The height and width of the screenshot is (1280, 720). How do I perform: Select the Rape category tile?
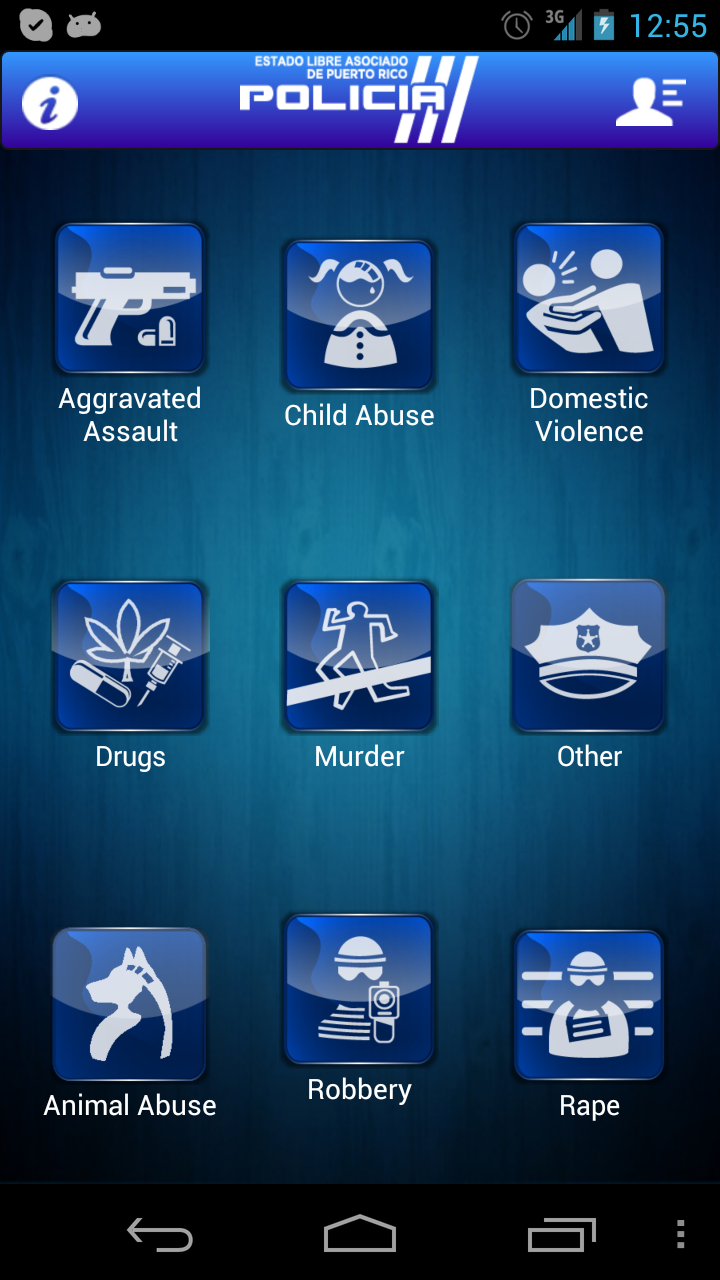589,1005
